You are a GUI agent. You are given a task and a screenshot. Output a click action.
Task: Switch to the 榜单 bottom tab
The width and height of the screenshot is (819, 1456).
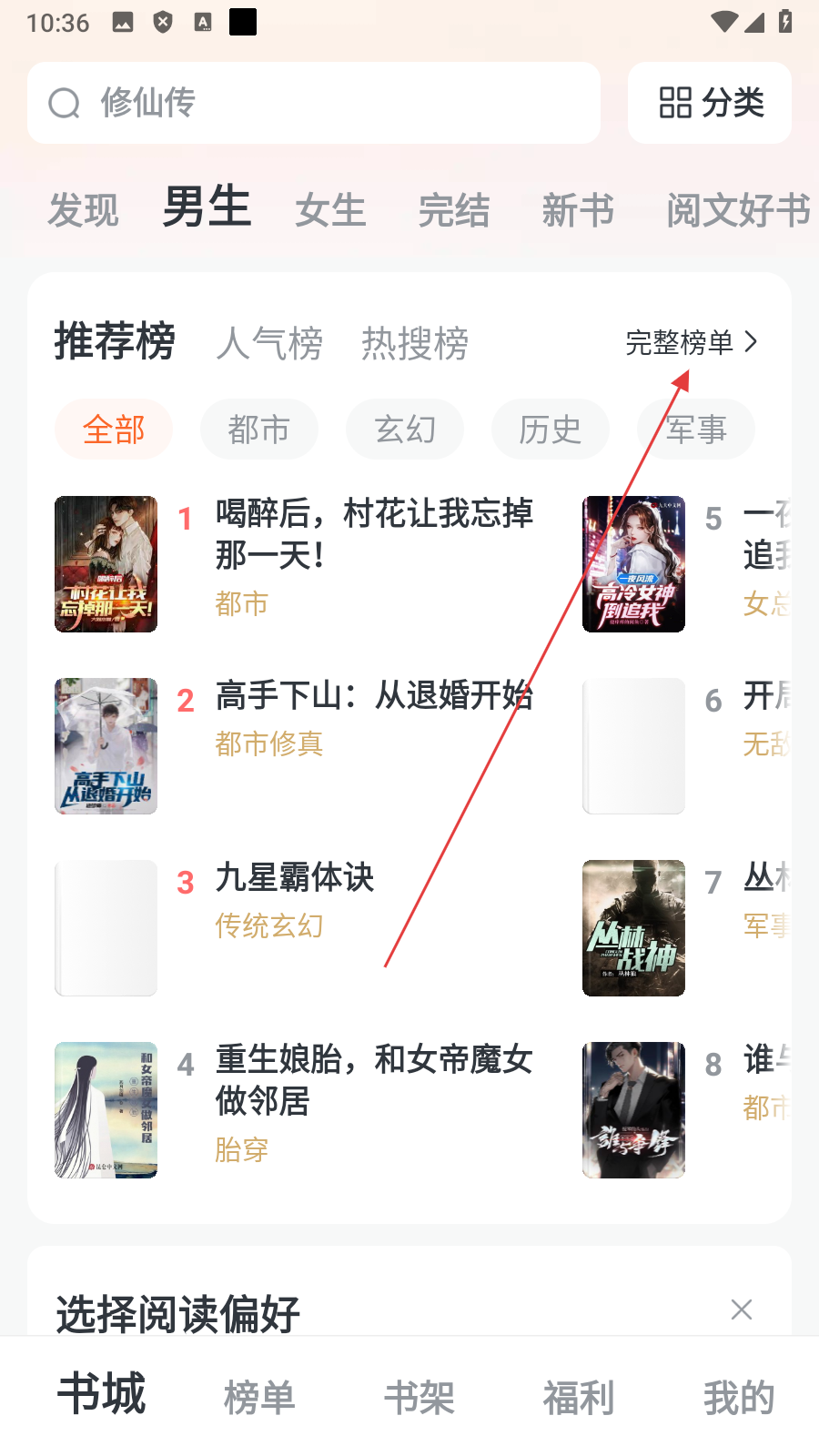[259, 1397]
